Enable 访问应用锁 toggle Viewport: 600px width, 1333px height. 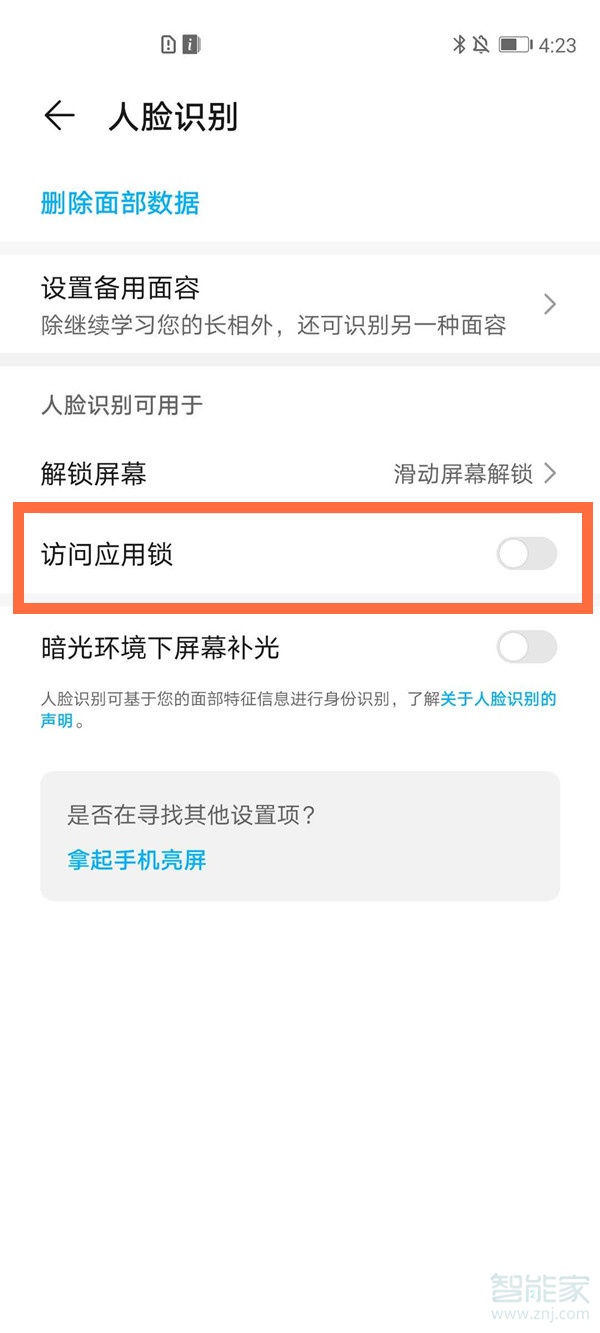pos(527,553)
